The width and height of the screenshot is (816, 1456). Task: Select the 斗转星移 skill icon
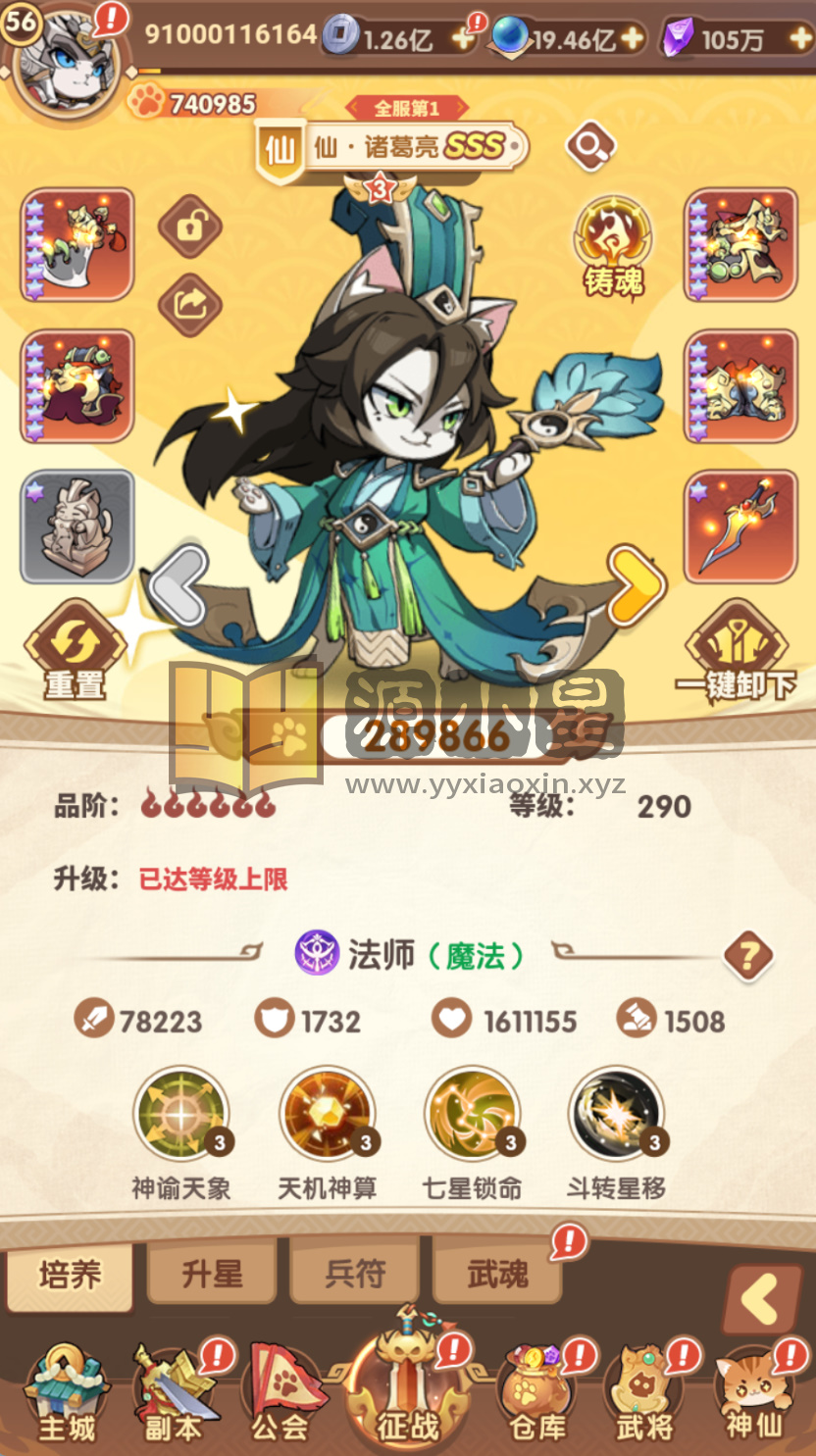(615, 1114)
